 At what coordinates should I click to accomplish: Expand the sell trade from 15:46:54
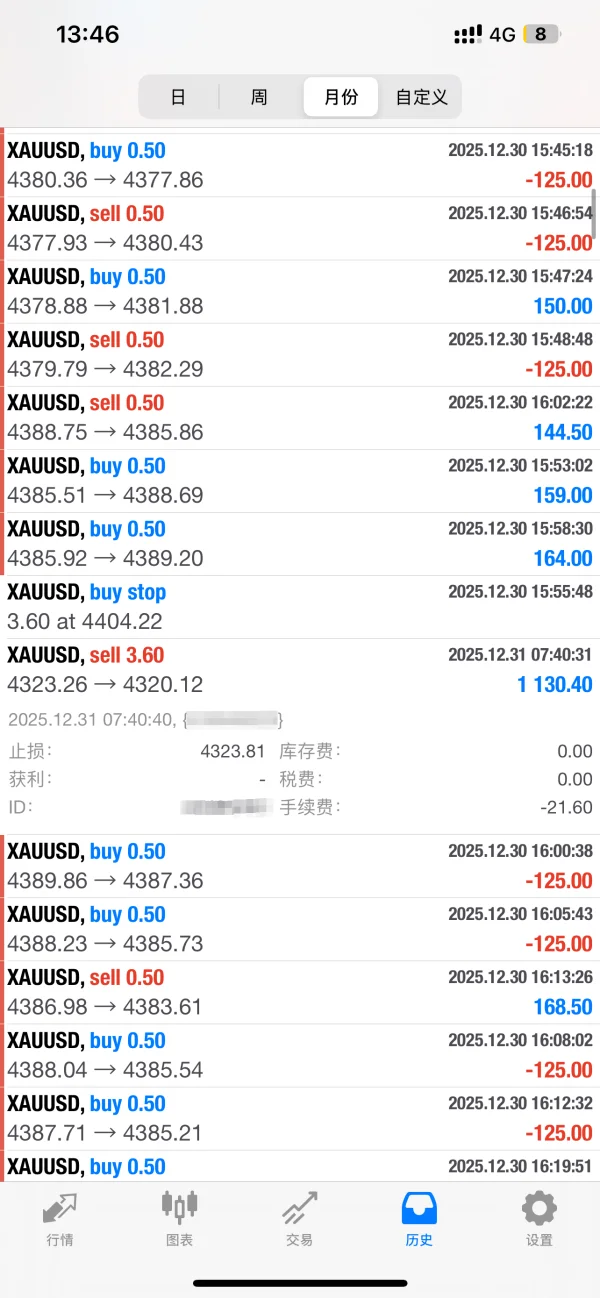point(300,228)
